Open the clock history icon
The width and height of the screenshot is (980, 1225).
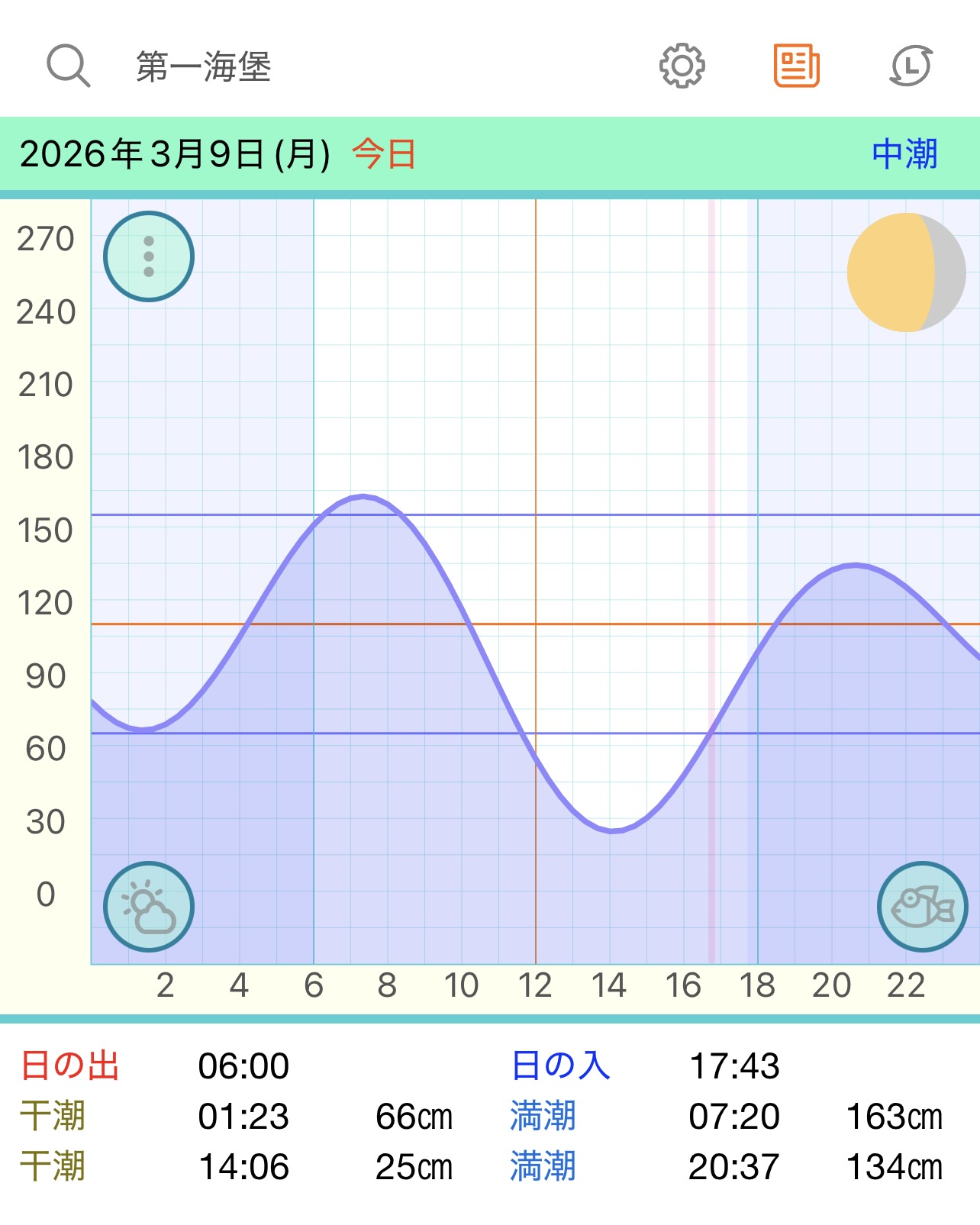(911, 66)
